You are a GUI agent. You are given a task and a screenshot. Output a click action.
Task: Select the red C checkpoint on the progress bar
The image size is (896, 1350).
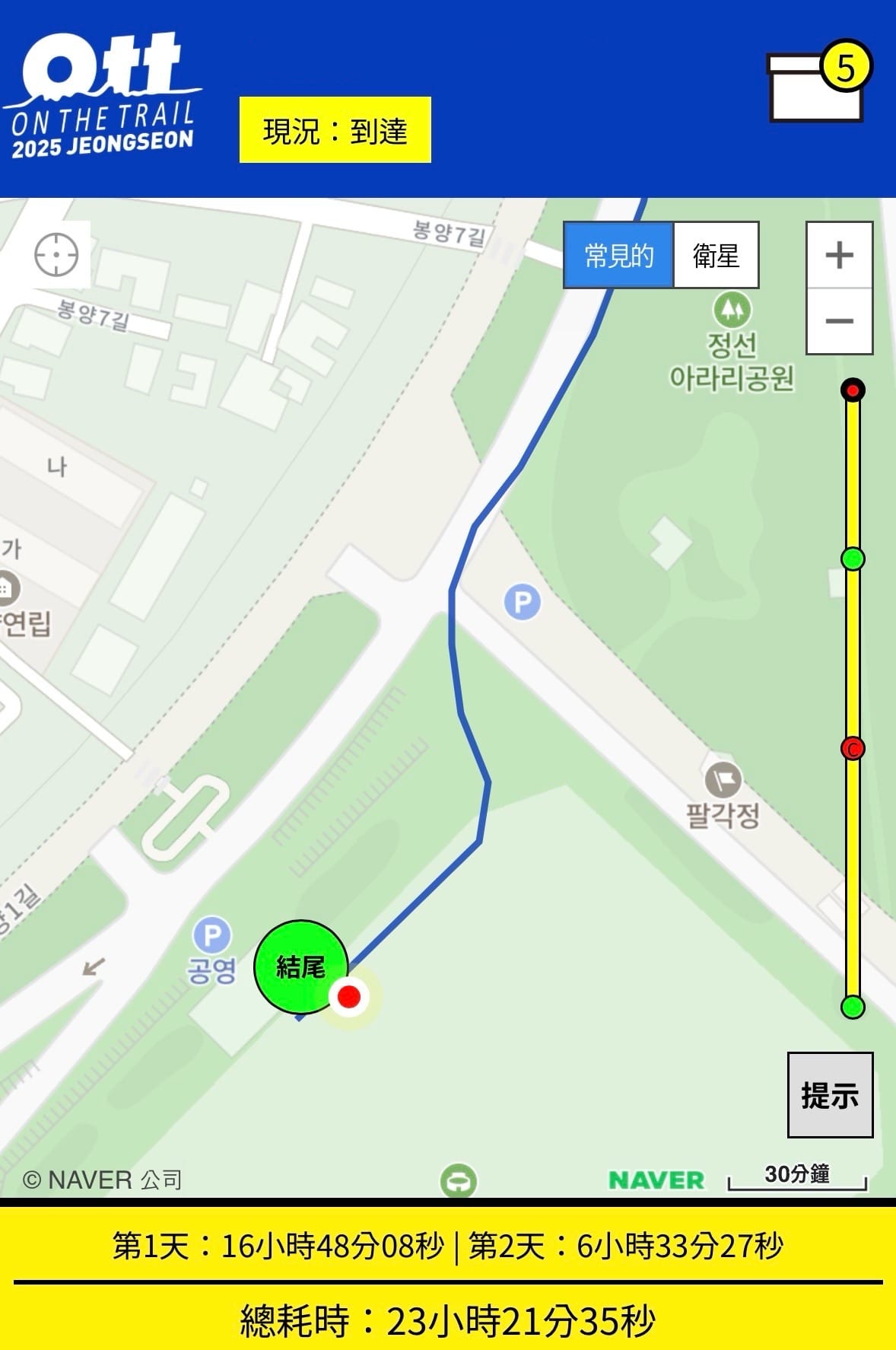[853, 749]
